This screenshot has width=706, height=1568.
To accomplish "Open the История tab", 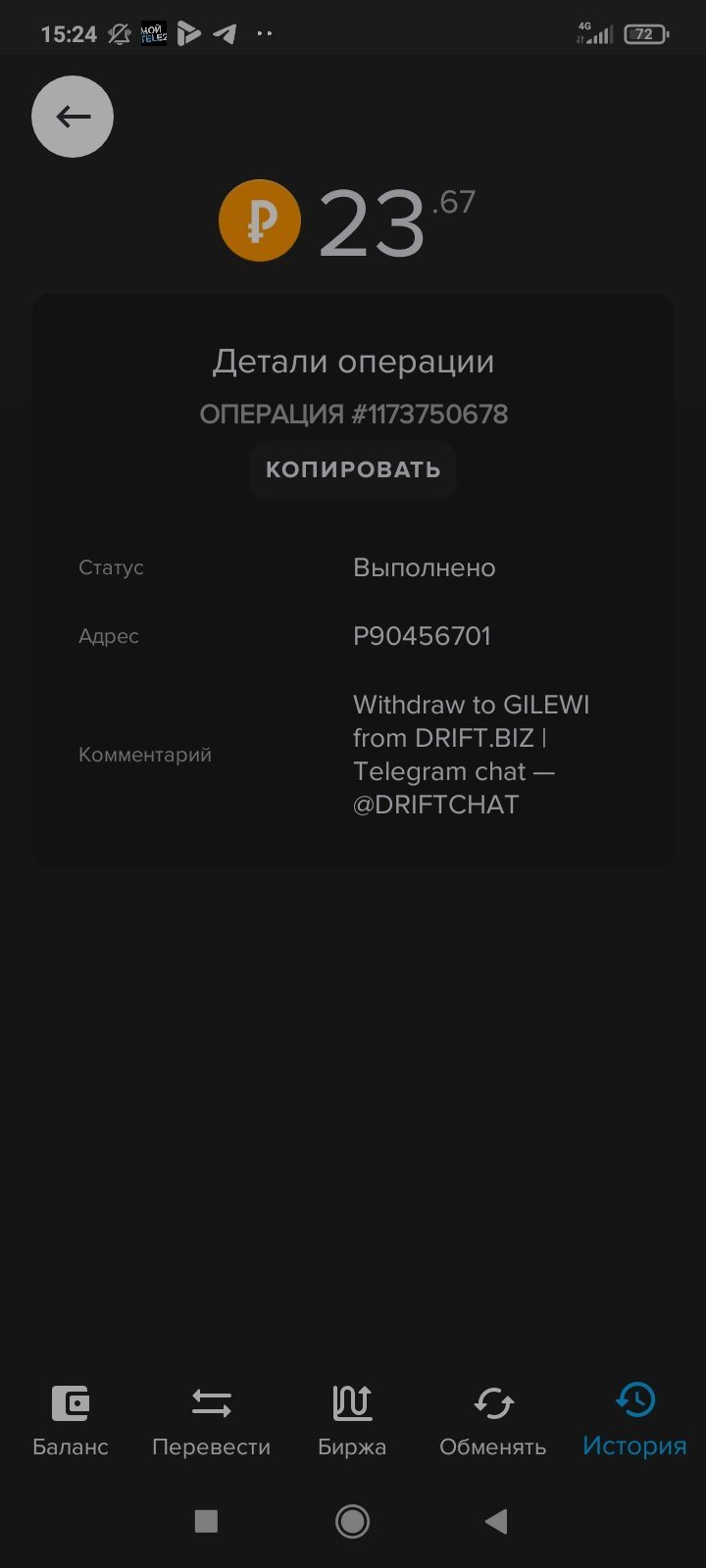I will 634,1420.
